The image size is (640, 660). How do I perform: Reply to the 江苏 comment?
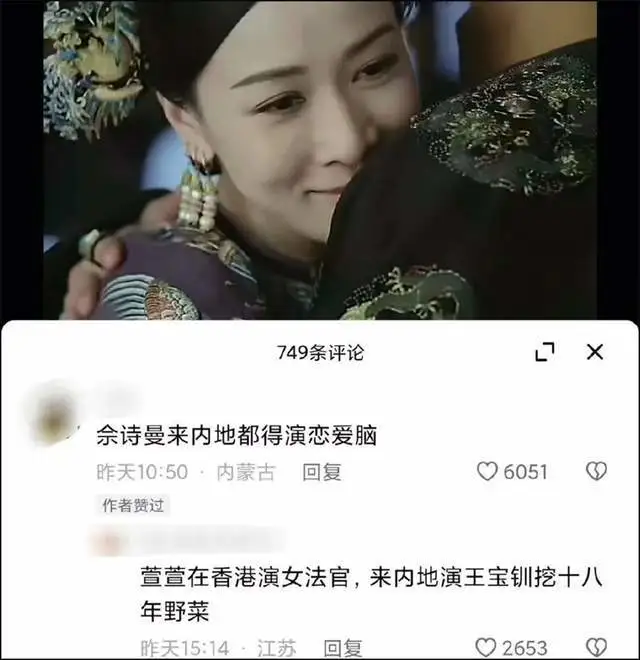click(345, 647)
